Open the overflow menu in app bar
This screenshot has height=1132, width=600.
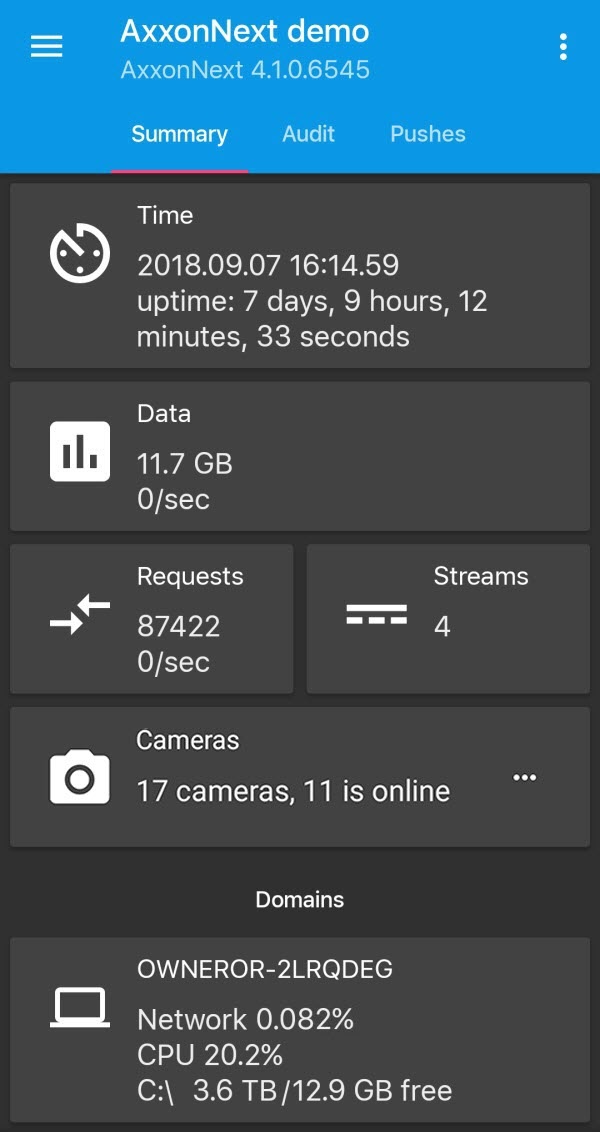[564, 46]
